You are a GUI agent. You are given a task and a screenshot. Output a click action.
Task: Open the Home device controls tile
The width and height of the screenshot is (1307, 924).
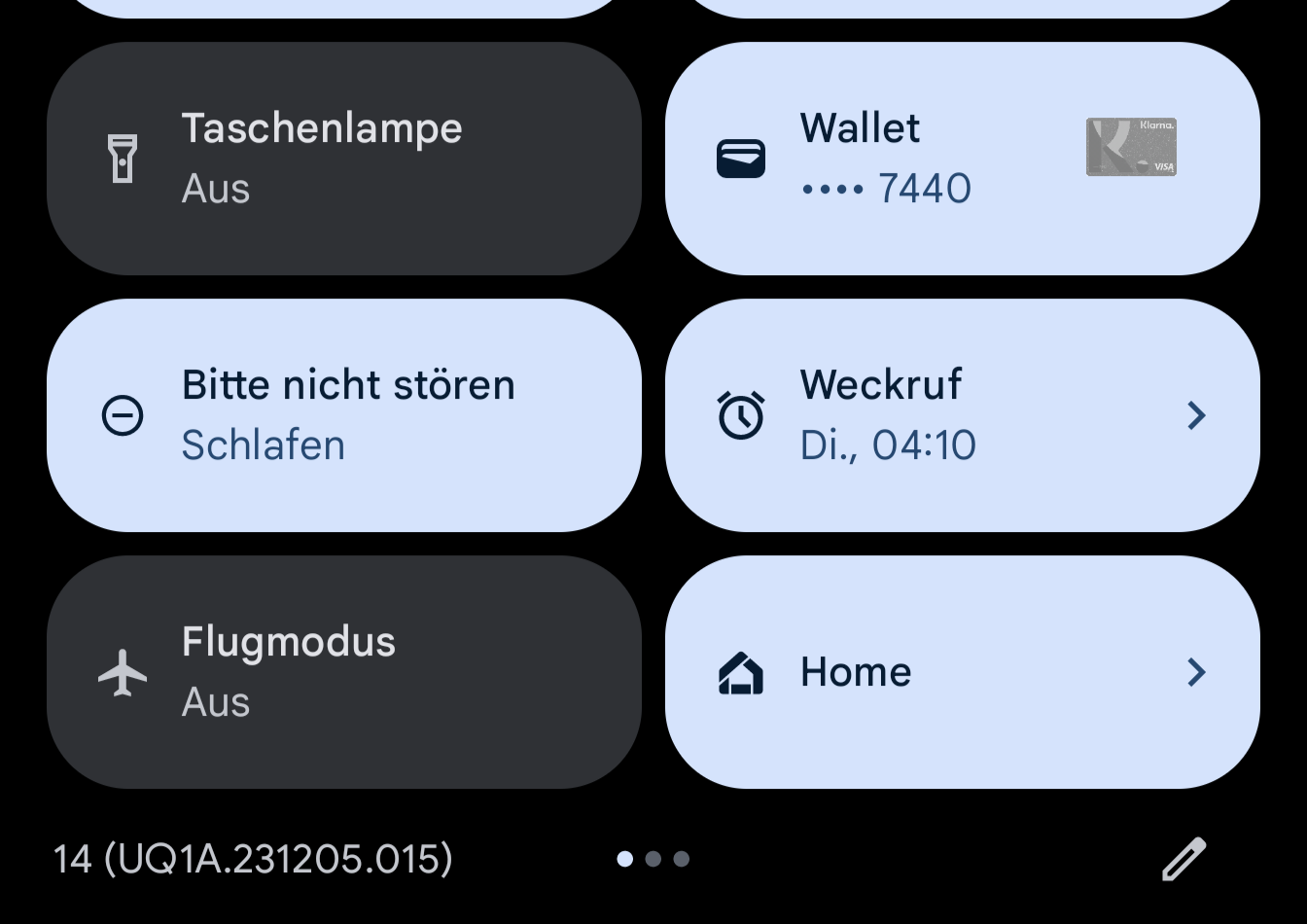962,672
